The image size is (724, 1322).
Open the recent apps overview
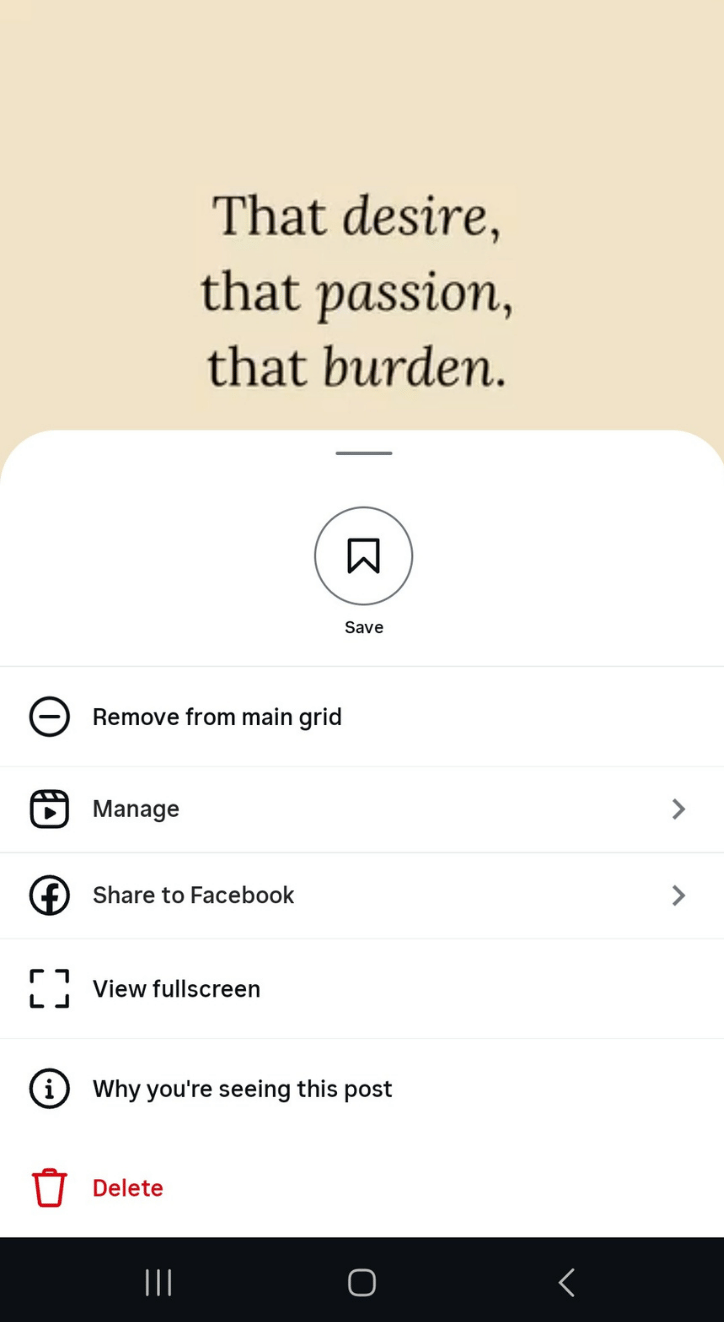158,1282
